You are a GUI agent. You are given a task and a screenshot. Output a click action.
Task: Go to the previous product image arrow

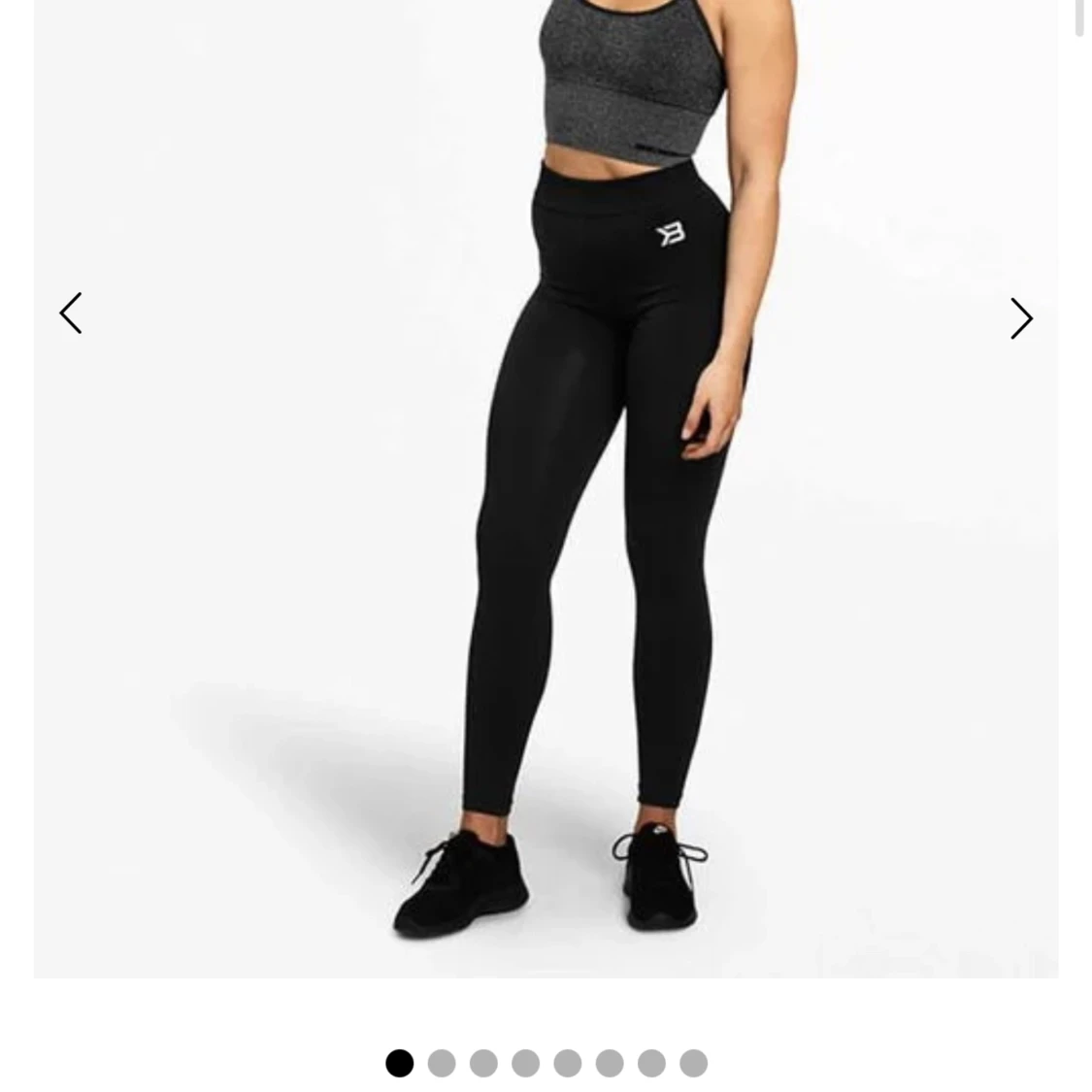[x=71, y=314]
